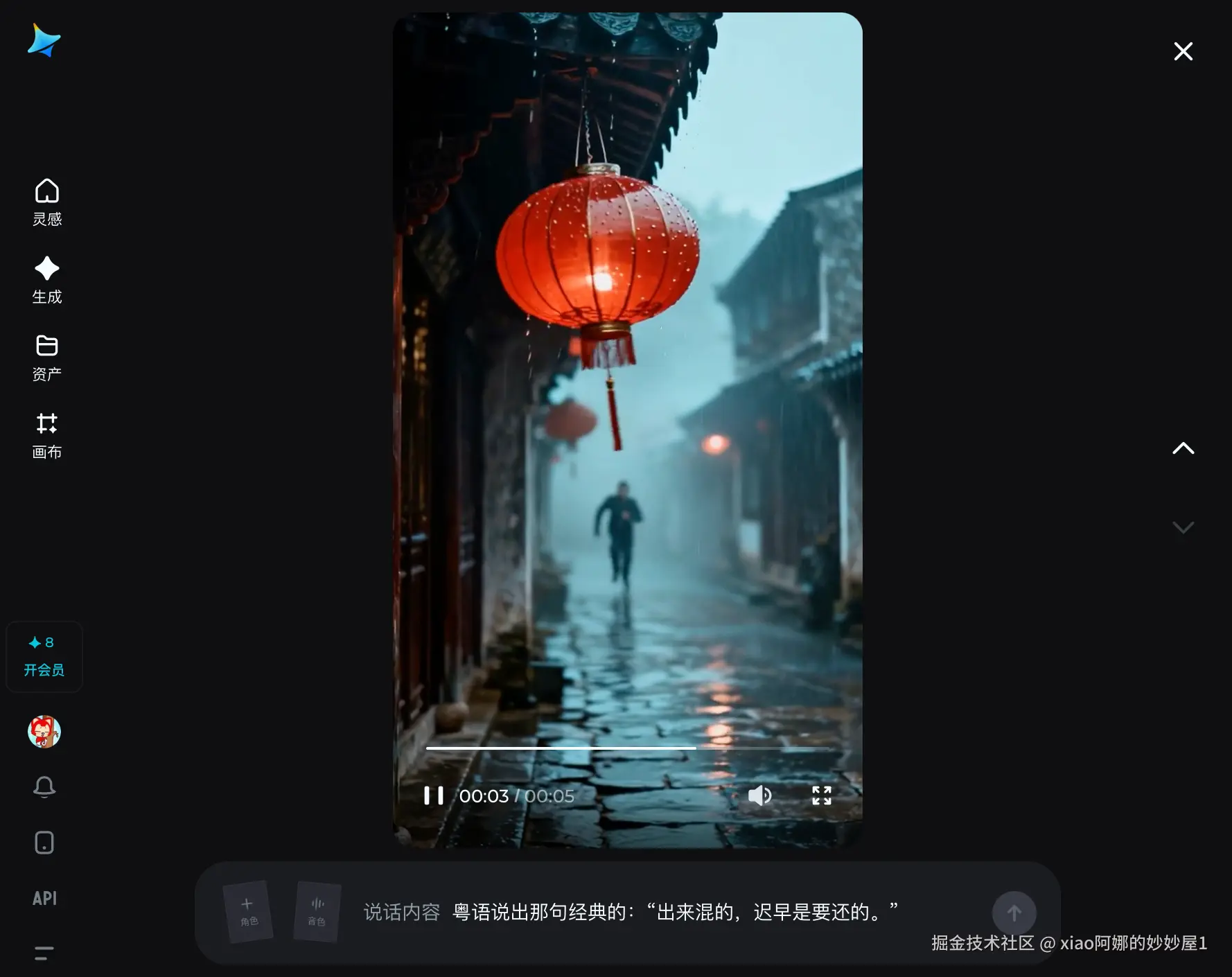
Task: Open the 灵感 home section
Action: (47, 202)
